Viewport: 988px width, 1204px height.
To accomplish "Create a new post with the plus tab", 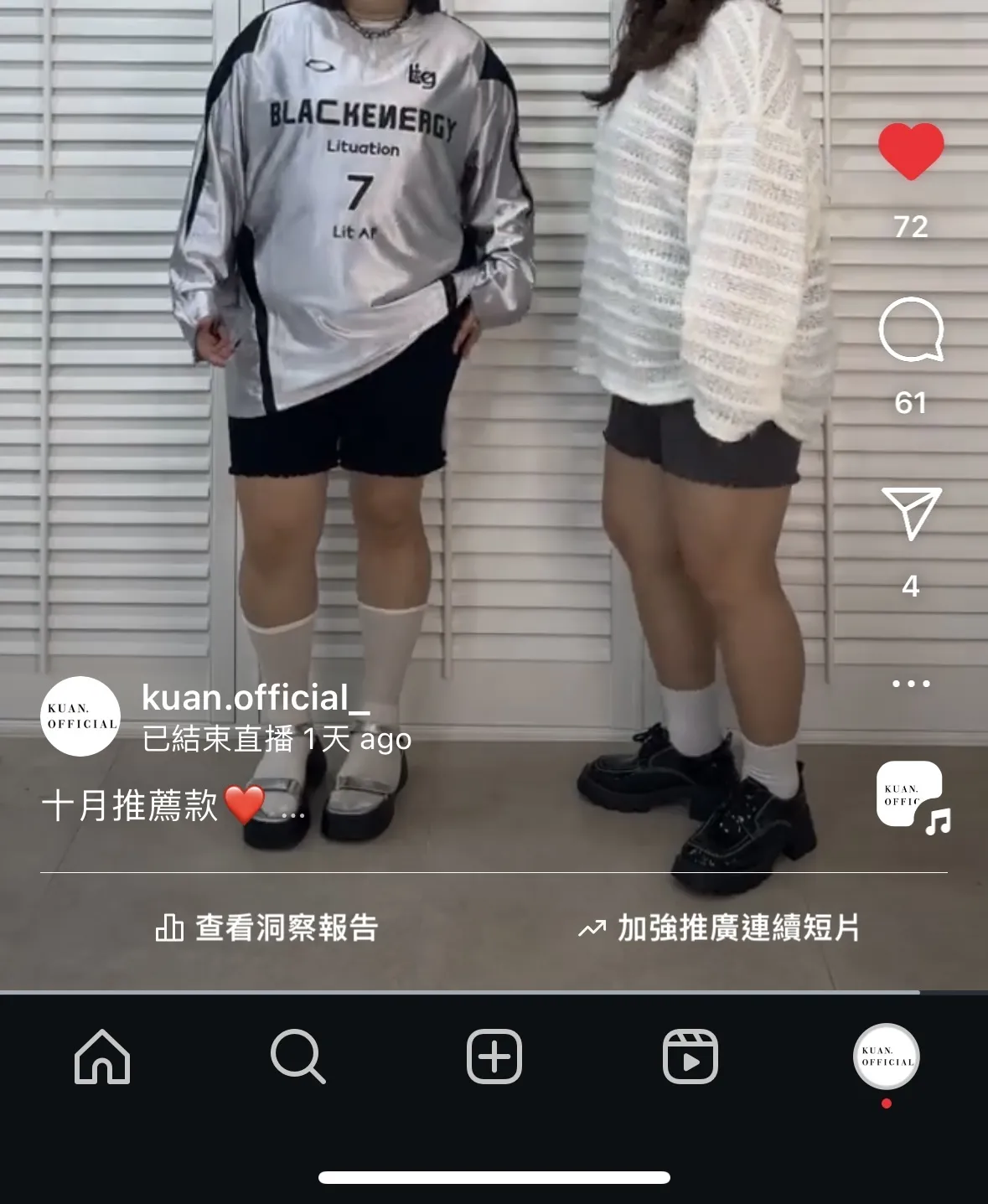I will (494, 1057).
